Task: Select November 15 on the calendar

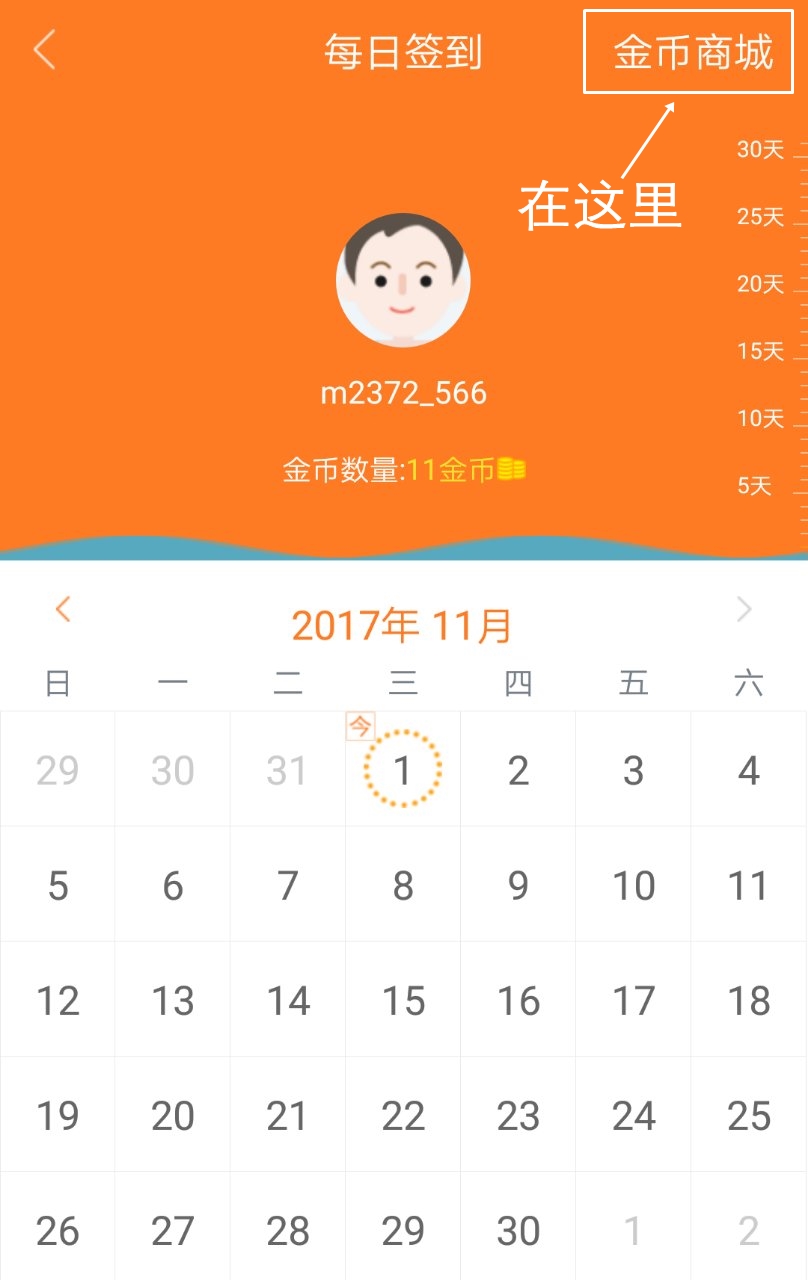Action: click(403, 1000)
